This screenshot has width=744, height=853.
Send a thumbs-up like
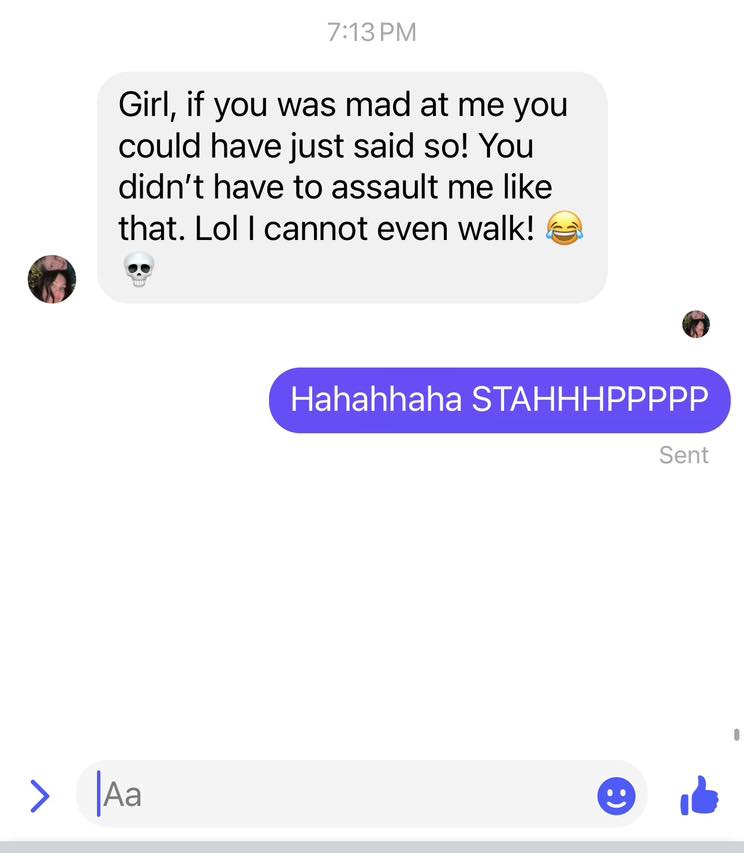(x=699, y=796)
